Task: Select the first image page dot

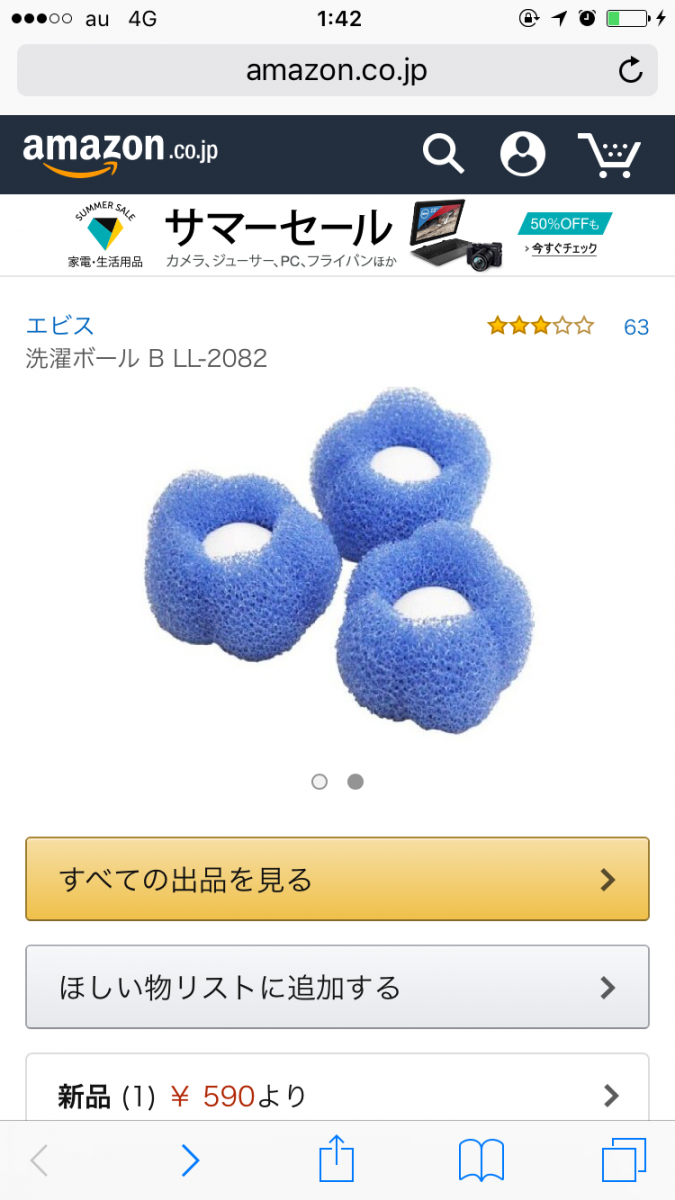Action: point(319,782)
